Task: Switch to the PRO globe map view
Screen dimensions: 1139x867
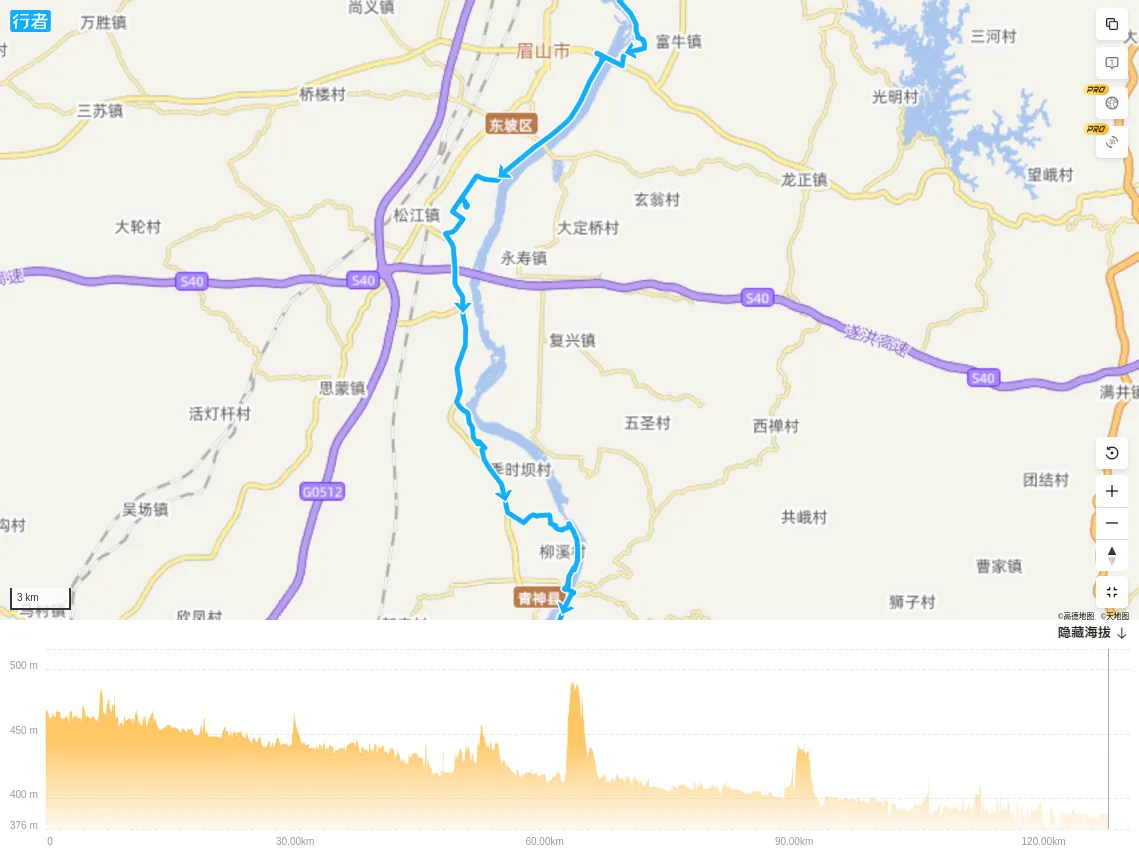Action: pos(1112,103)
